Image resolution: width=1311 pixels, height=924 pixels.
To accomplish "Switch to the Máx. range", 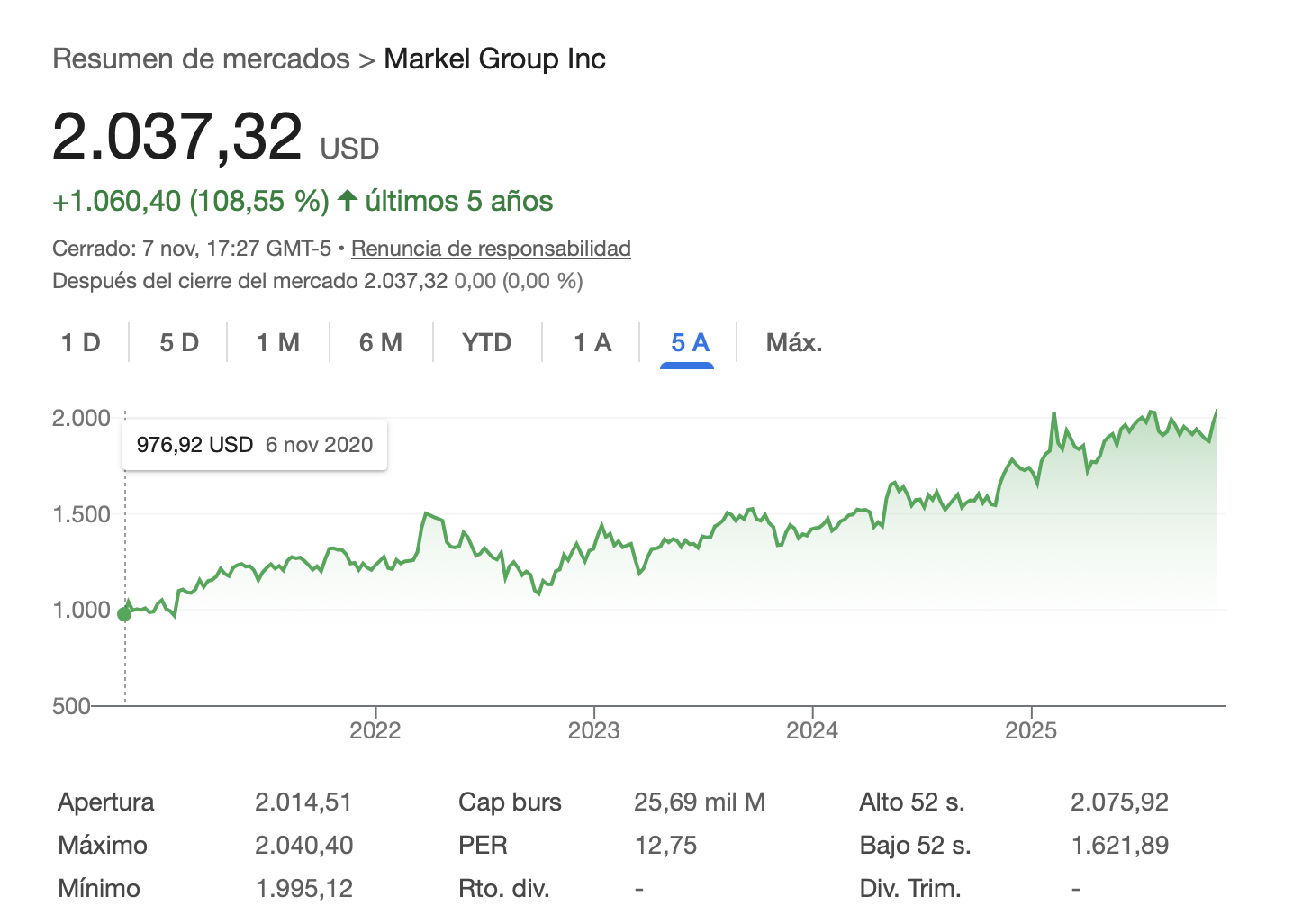I will click(794, 342).
